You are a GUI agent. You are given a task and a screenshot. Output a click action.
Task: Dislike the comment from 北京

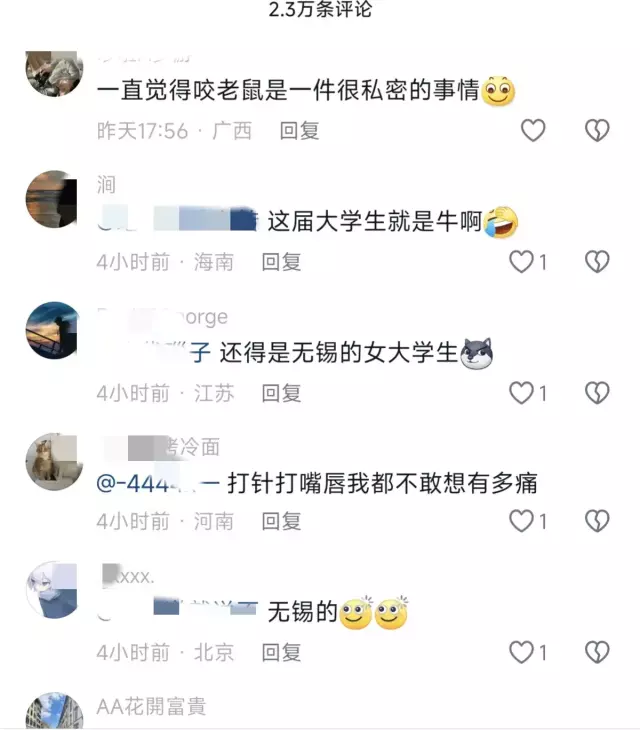pyautogui.click(x=597, y=653)
